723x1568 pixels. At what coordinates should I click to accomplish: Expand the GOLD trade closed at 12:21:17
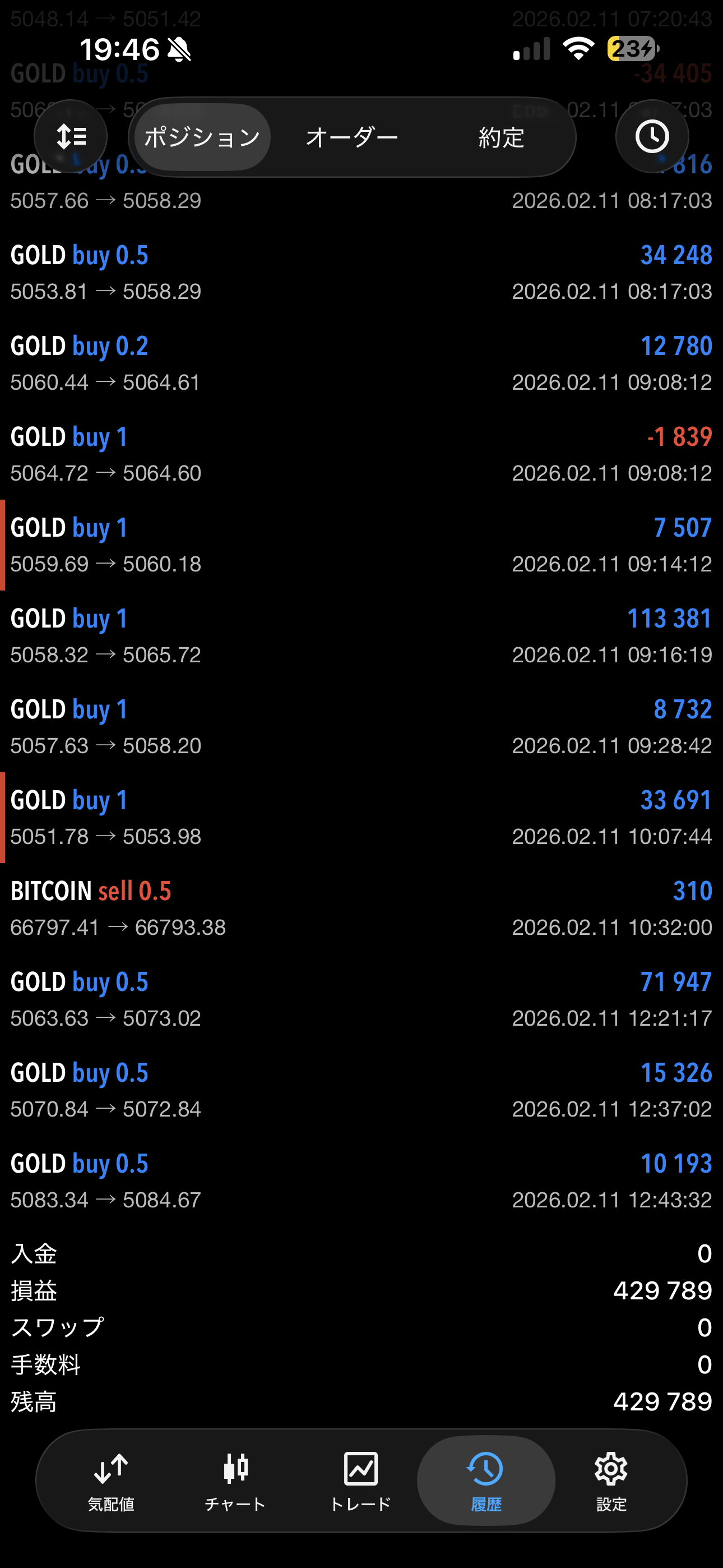361,999
